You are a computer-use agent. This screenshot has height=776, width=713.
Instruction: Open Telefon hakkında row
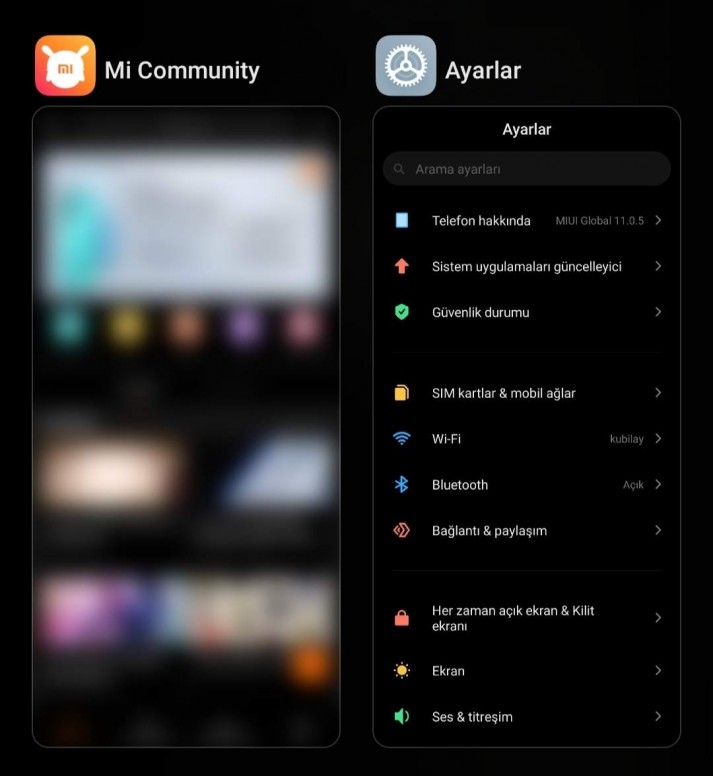tap(527, 220)
